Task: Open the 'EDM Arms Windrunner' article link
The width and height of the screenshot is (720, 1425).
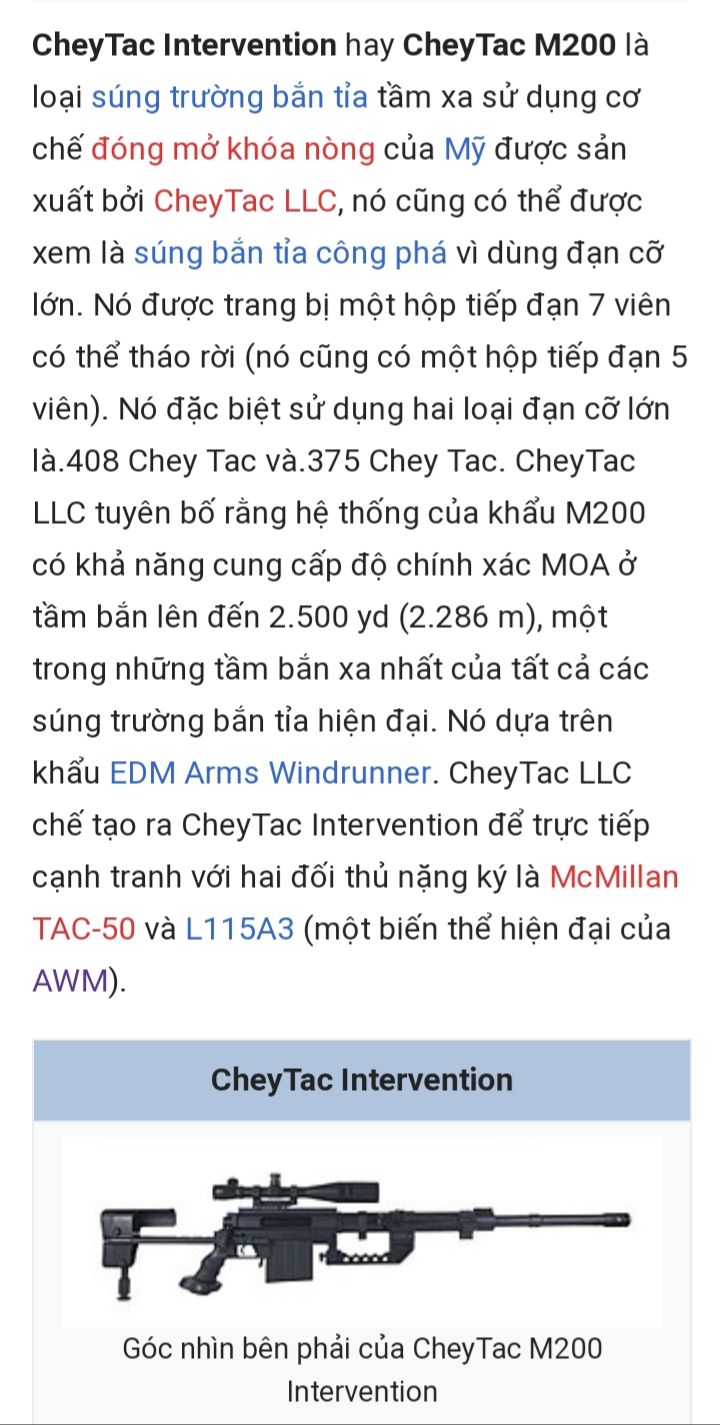Action: (270, 773)
